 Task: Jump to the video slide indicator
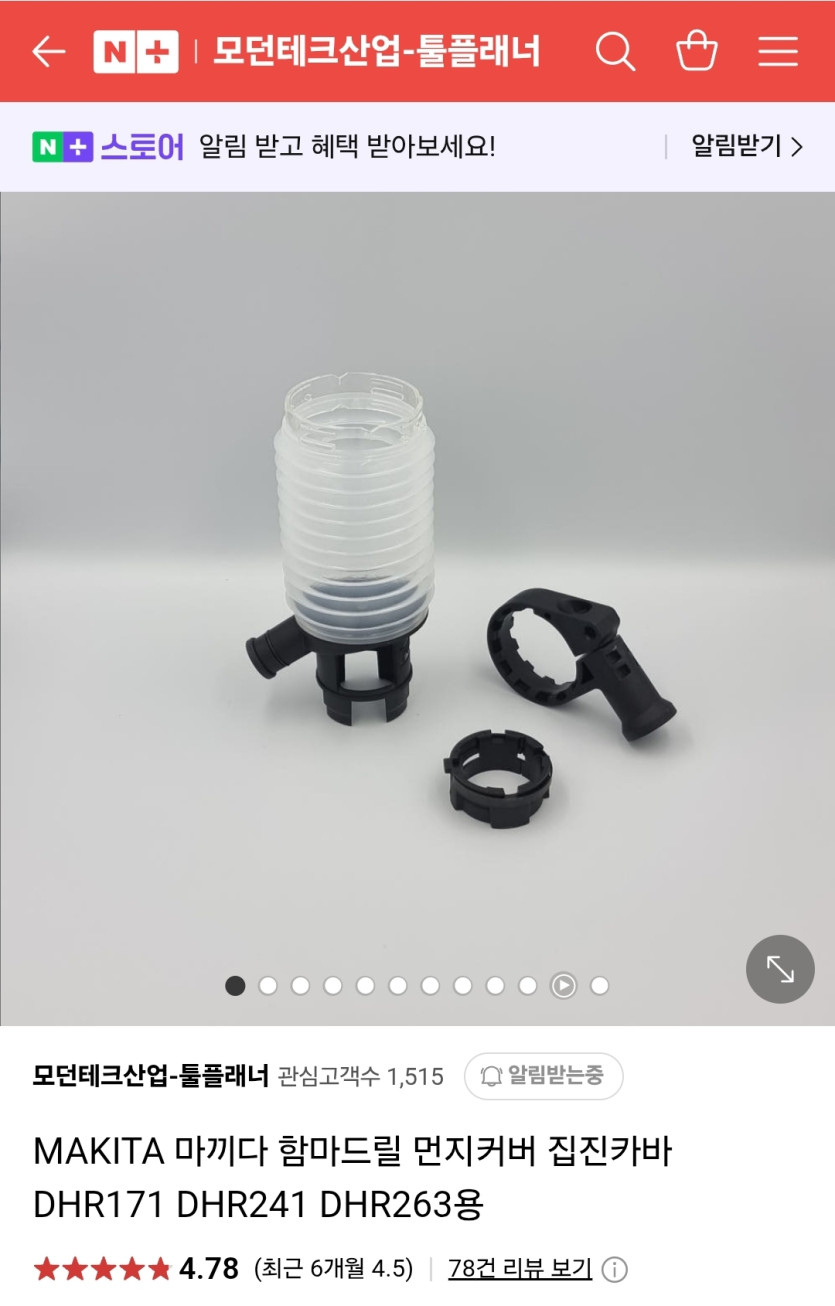[564, 986]
